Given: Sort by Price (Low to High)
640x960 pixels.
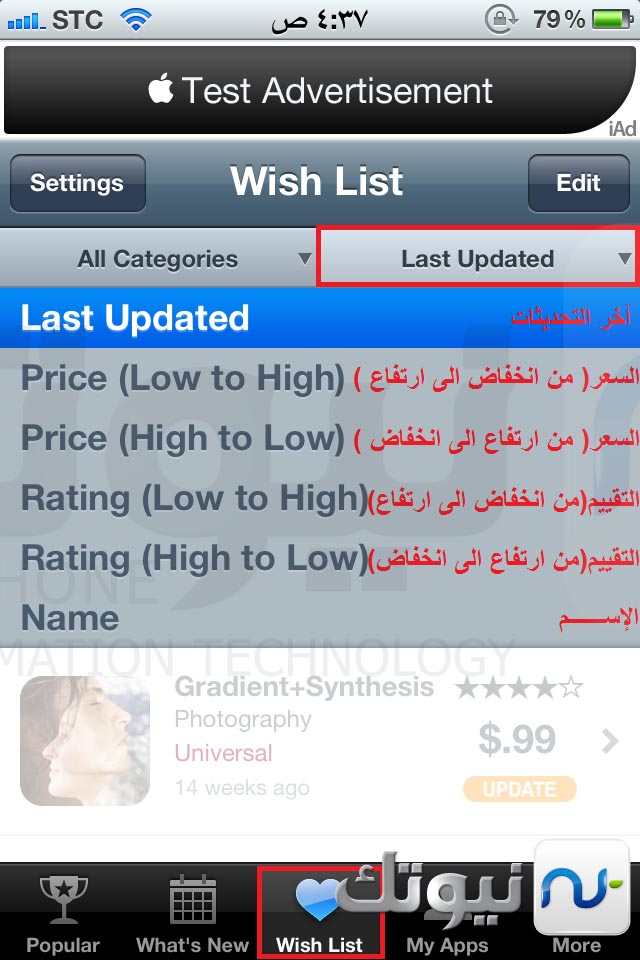Looking at the screenshot, I should click(320, 378).
